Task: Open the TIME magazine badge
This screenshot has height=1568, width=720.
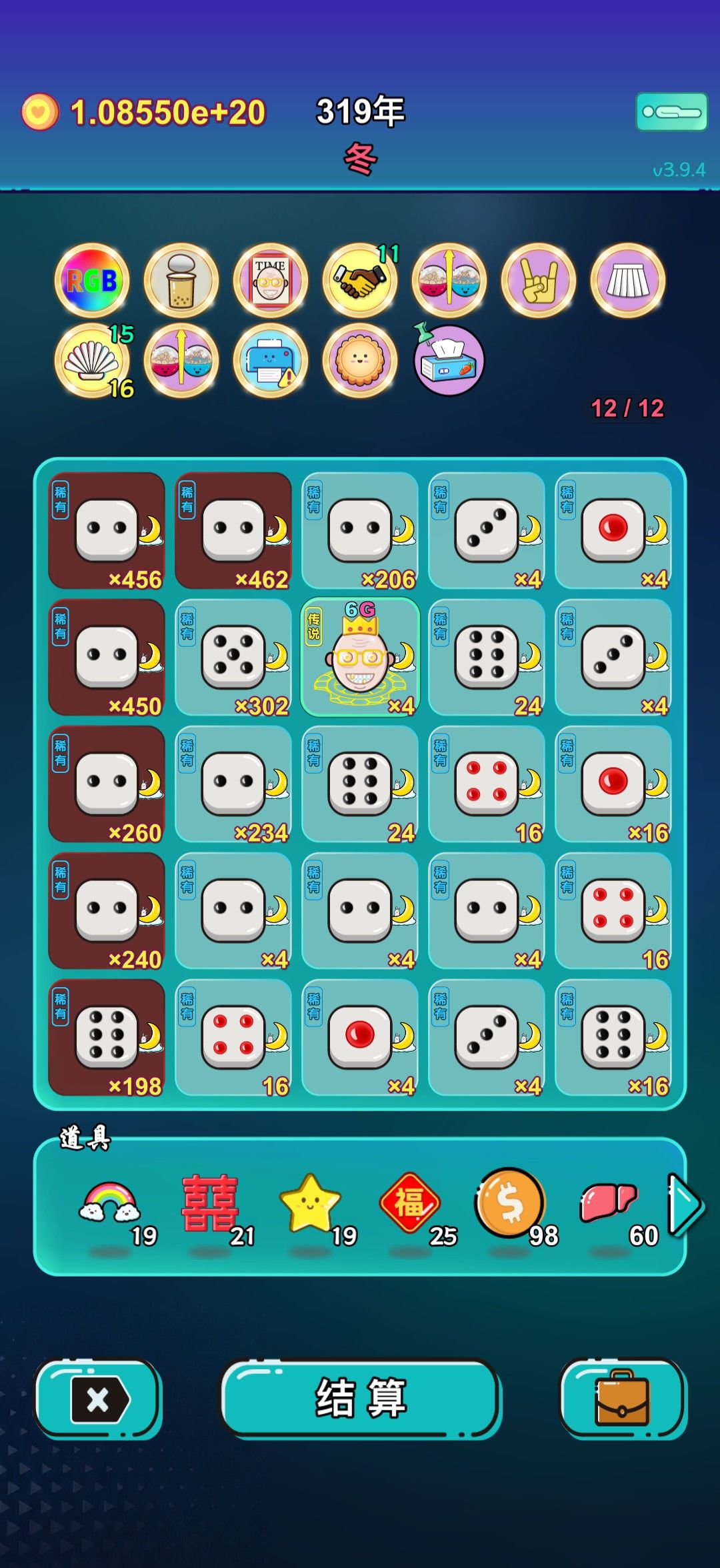Action: pos(271,281)
